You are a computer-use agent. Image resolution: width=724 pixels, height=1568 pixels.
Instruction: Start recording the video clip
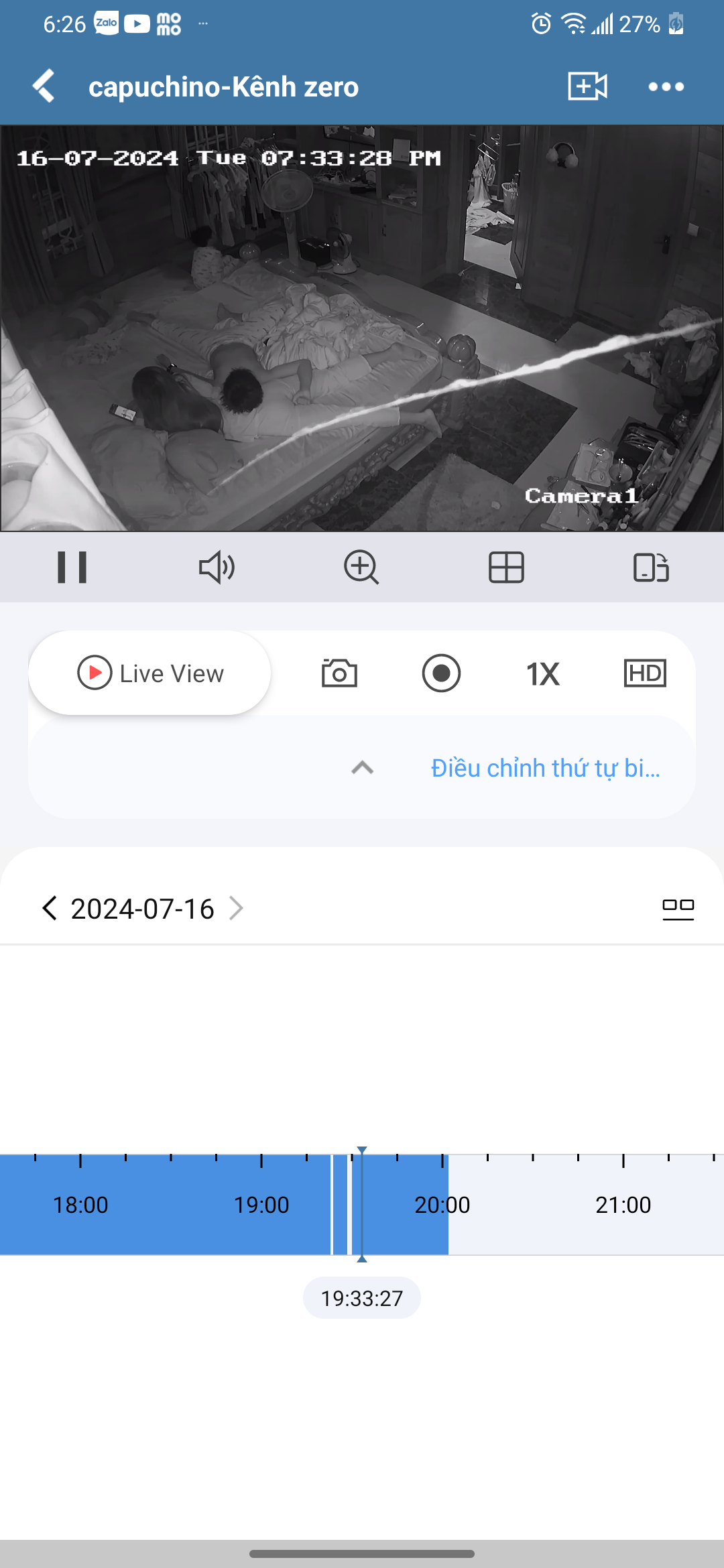tap(441, 673)
